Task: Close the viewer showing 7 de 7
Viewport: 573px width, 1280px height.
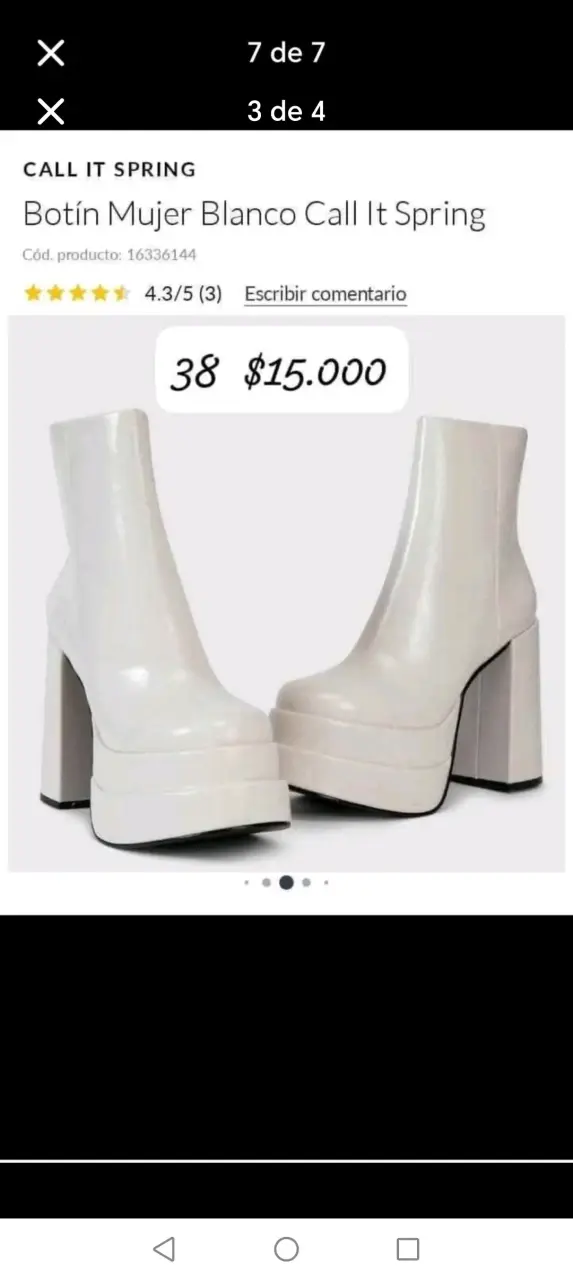Action: coord(51,53)
